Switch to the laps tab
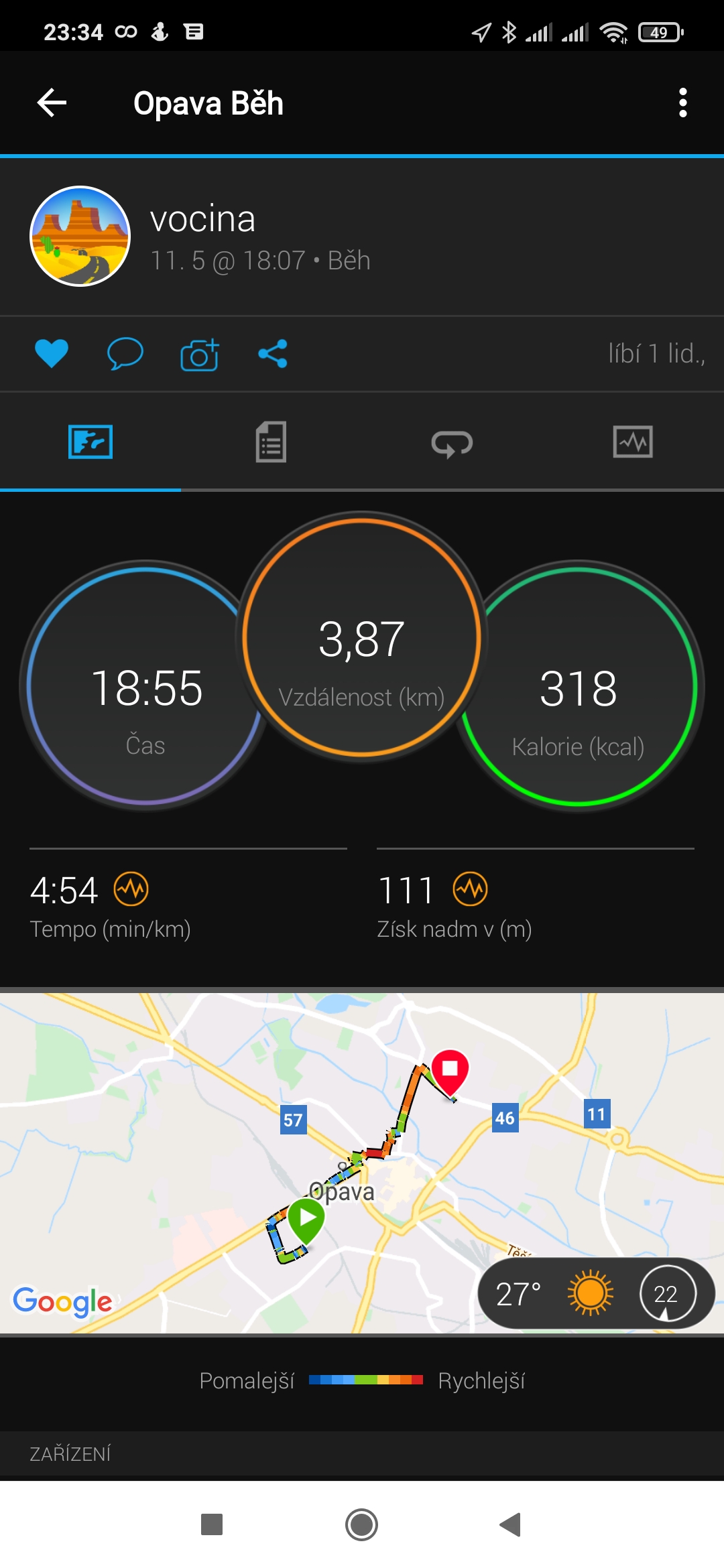Image resolution: width=724 pixels, height=1568 pixels. click(452, 443)
